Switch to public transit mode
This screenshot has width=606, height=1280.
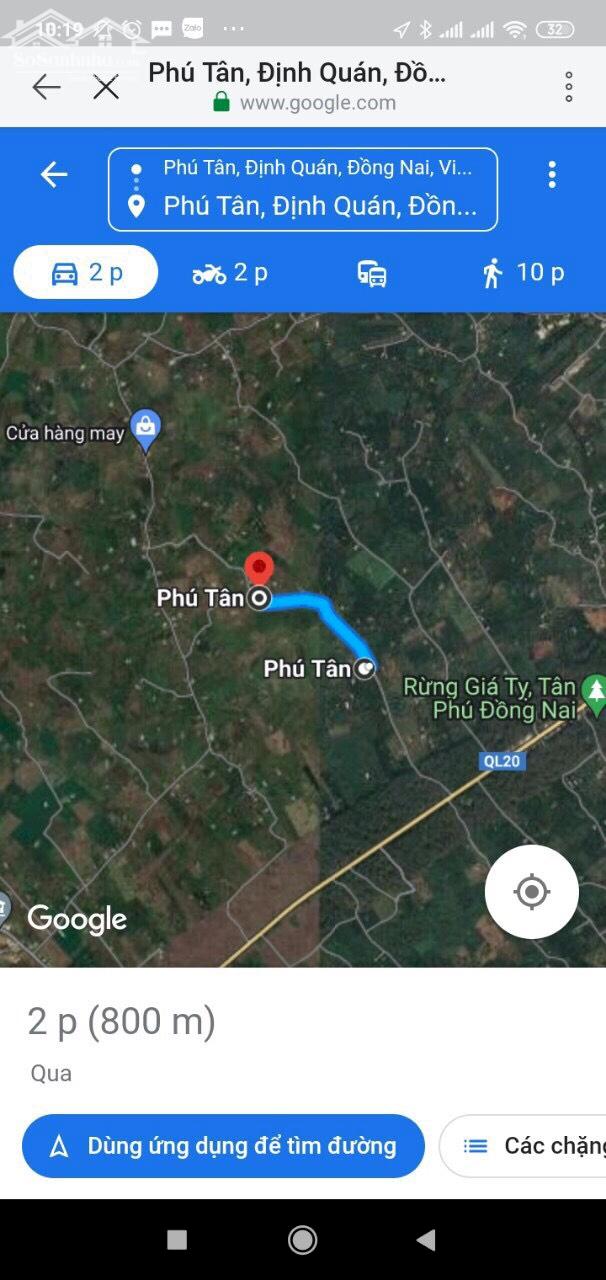(372, 273)
